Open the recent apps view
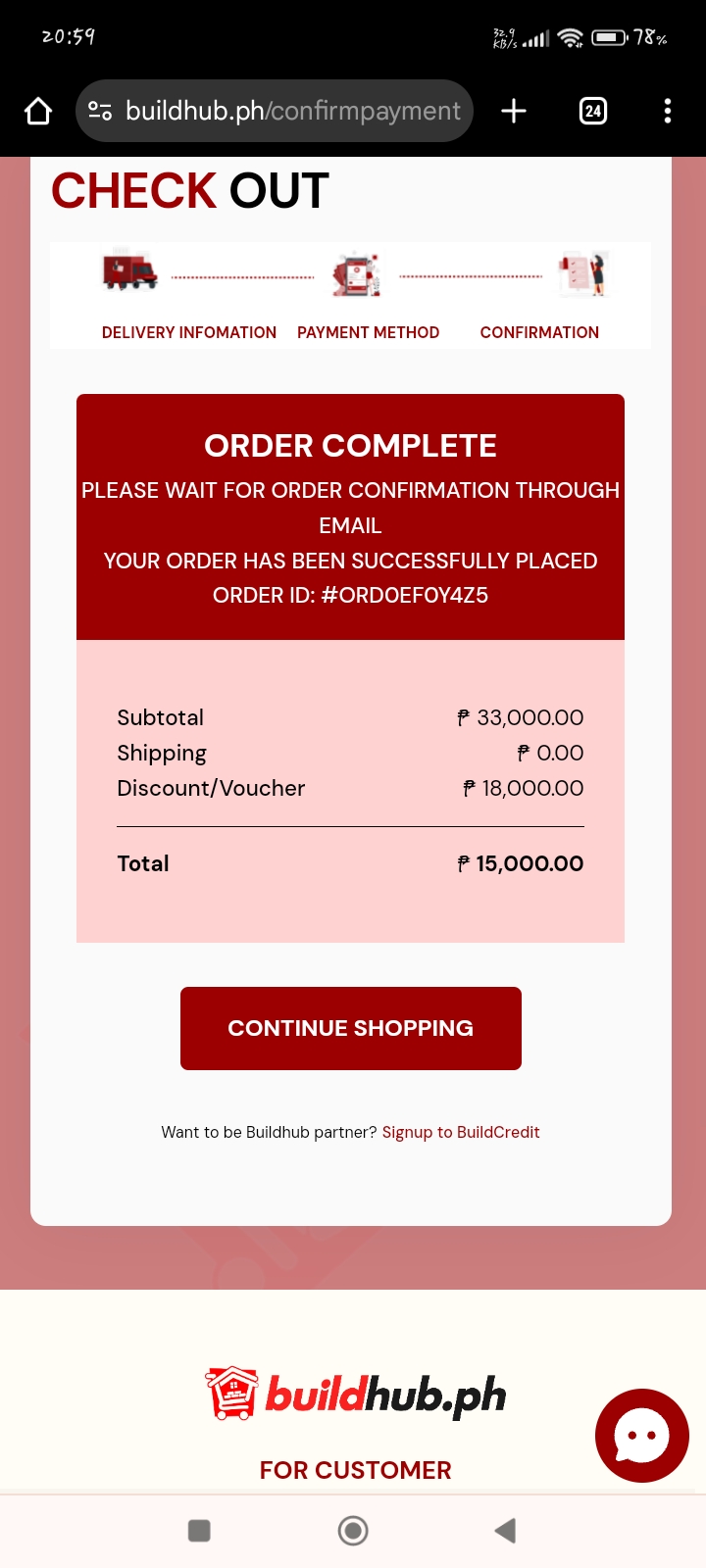This screenshot has height=1568, width=706. pos(199,1530)
